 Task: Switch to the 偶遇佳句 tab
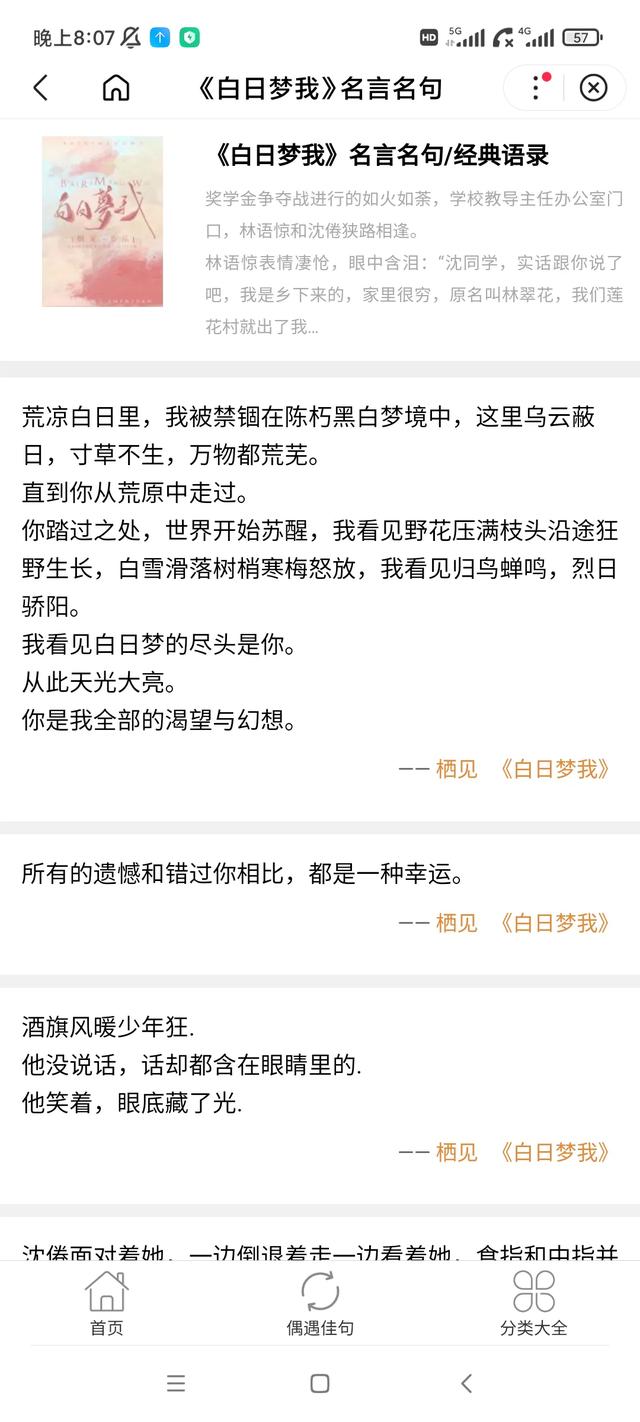tap(320, 1303)
